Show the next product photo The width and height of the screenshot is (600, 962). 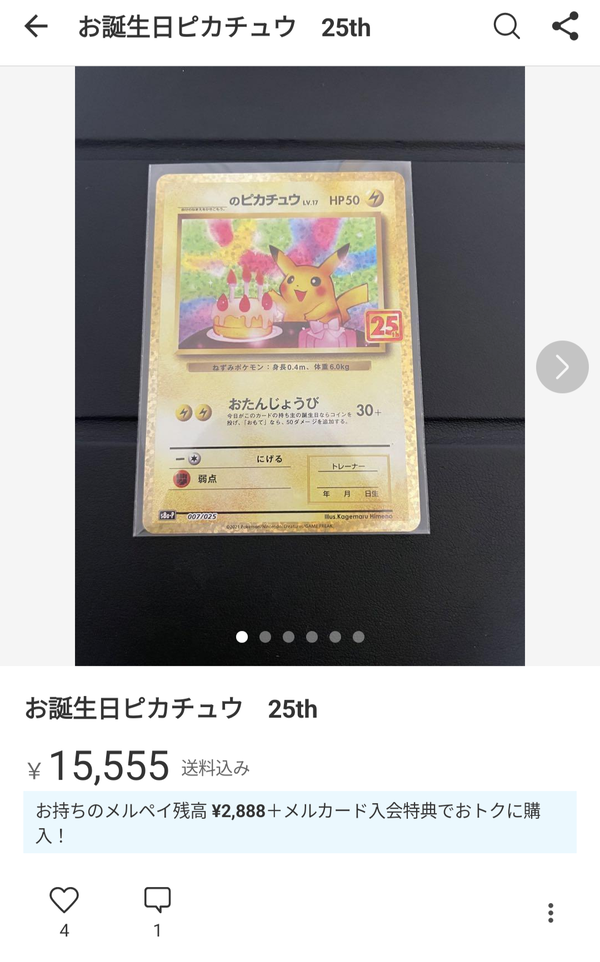pos(562,367)
